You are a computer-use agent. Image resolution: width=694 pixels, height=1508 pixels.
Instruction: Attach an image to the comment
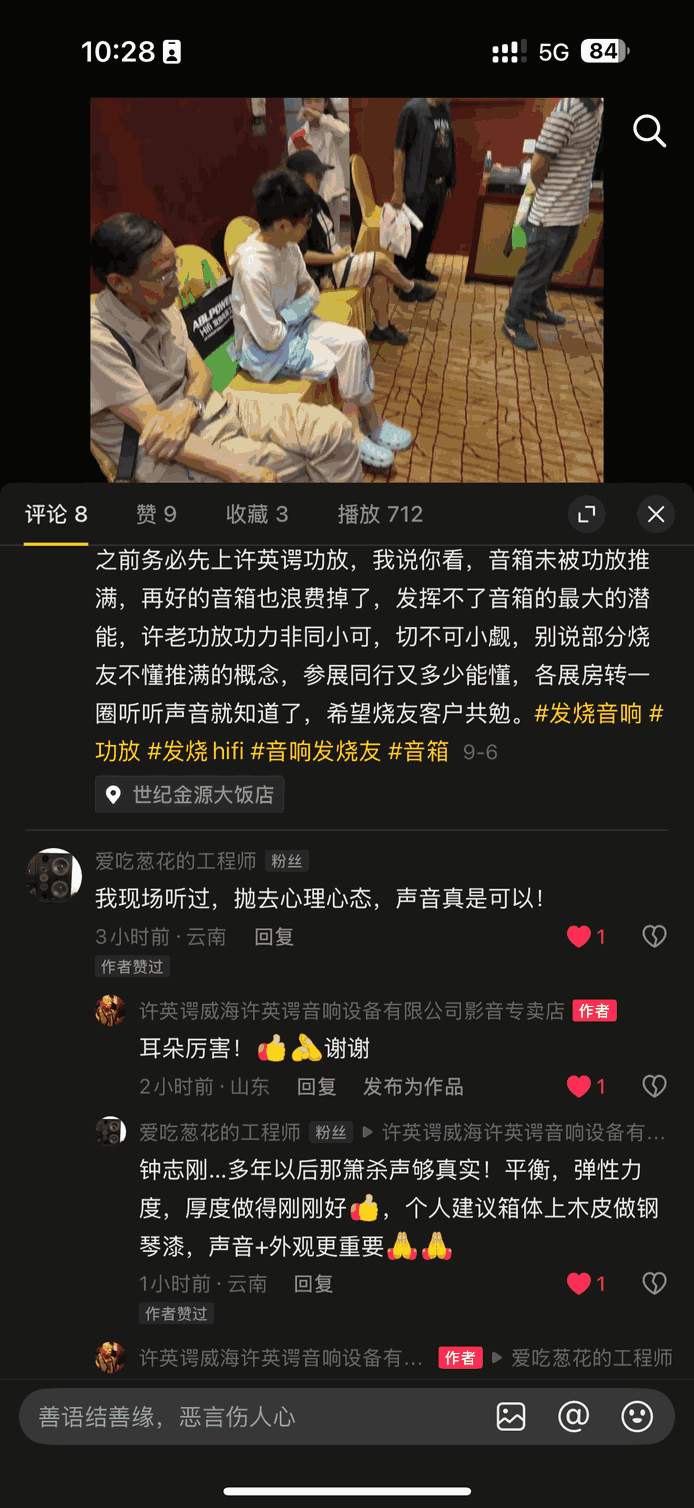(511, 1417)
